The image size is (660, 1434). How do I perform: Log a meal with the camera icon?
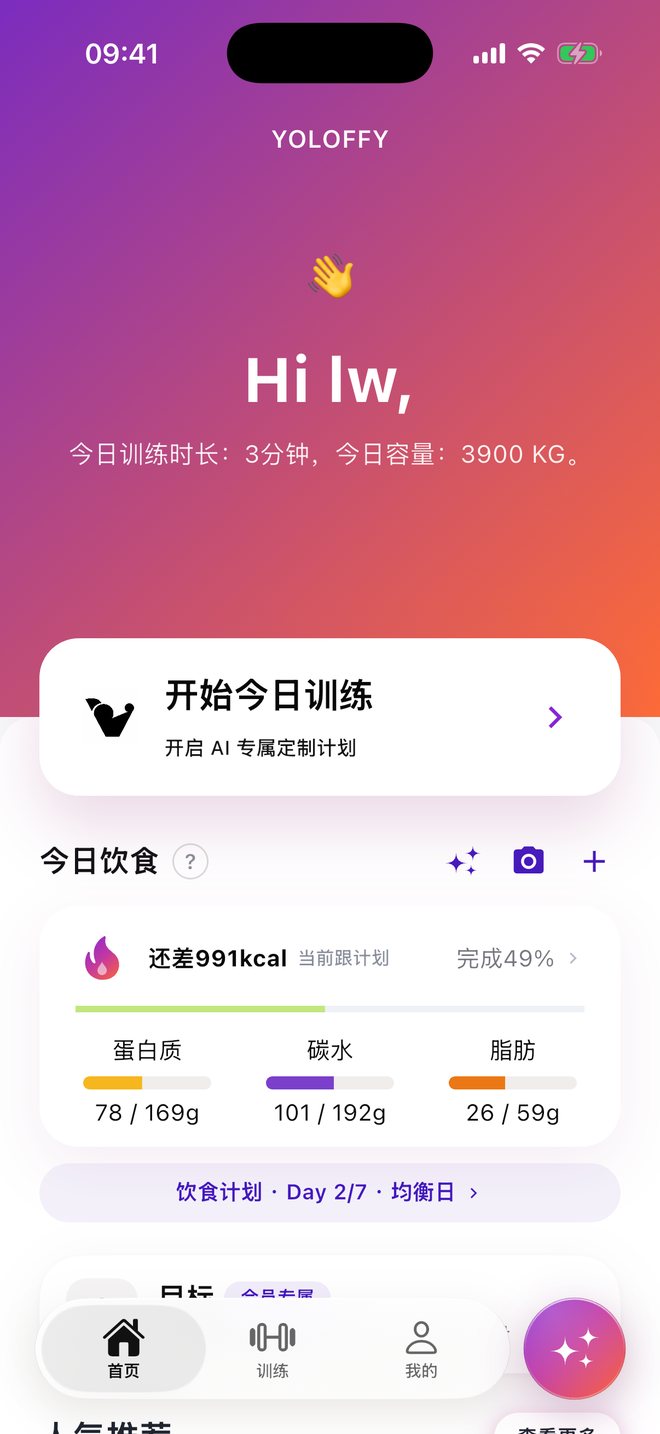[528, 860]
